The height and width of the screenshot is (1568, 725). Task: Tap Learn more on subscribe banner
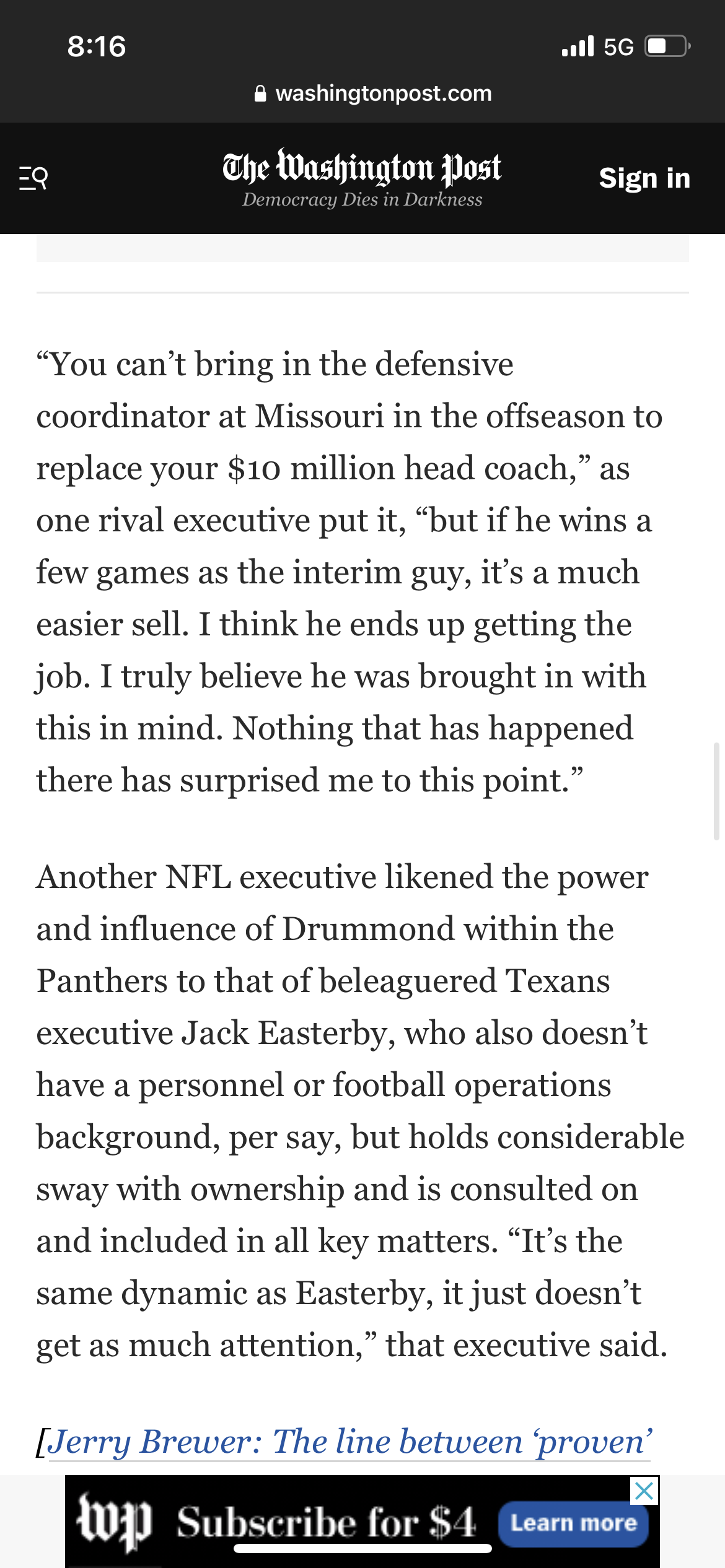(573, 1524)
